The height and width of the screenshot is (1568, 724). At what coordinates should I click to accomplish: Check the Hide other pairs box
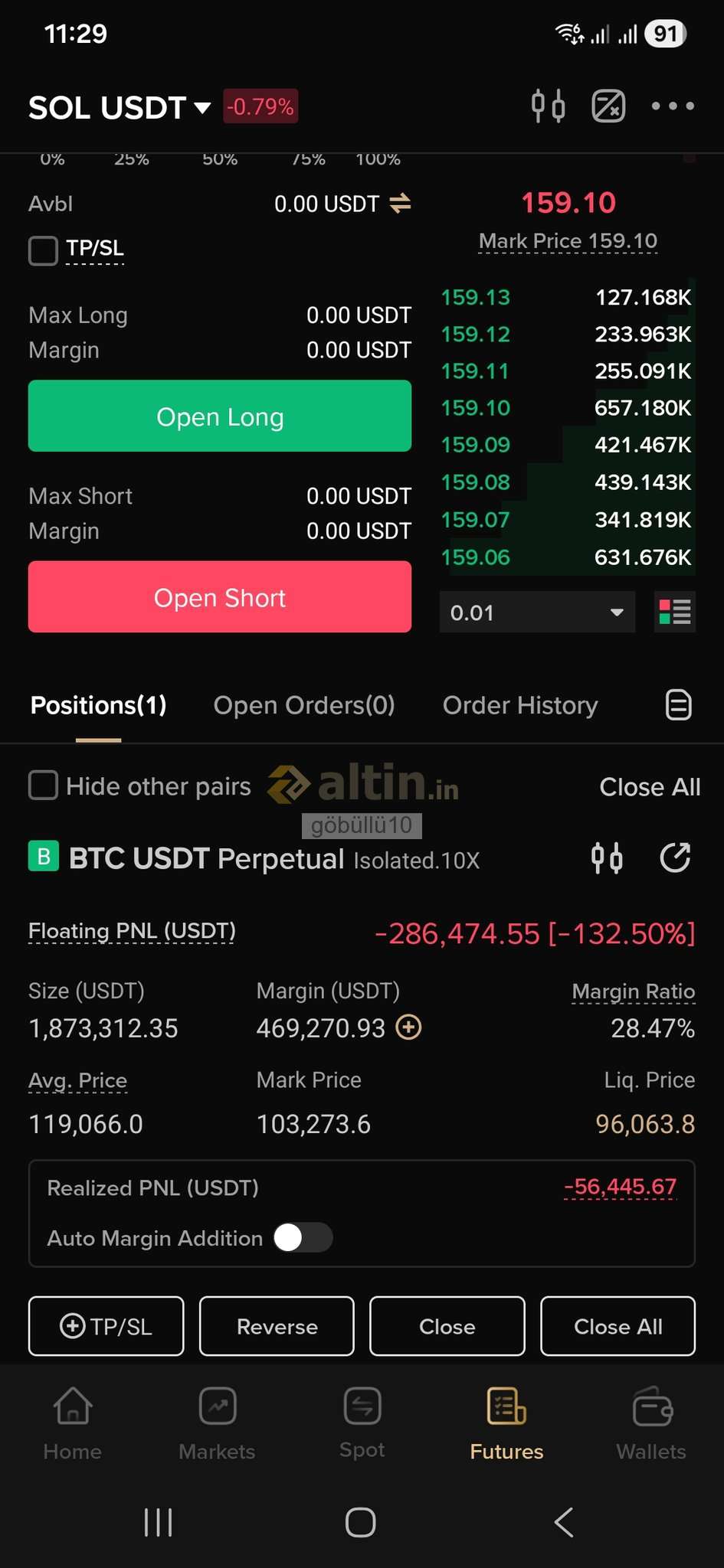point(43,786)
